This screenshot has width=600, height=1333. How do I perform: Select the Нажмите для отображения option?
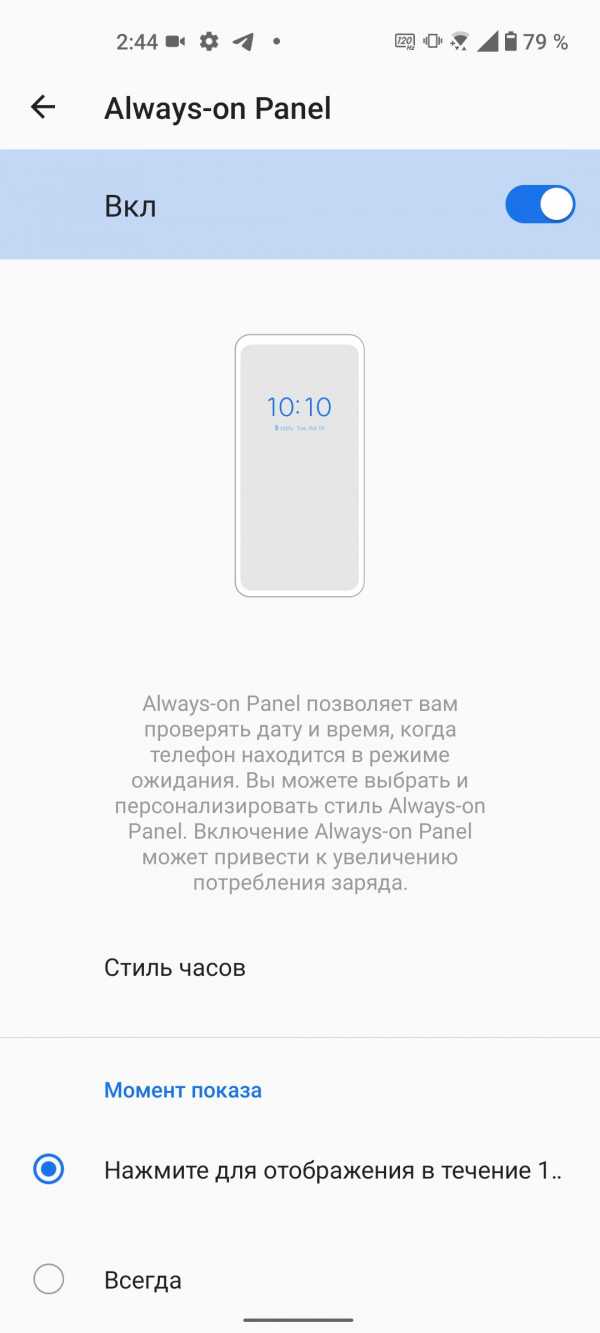[300, 1170]
